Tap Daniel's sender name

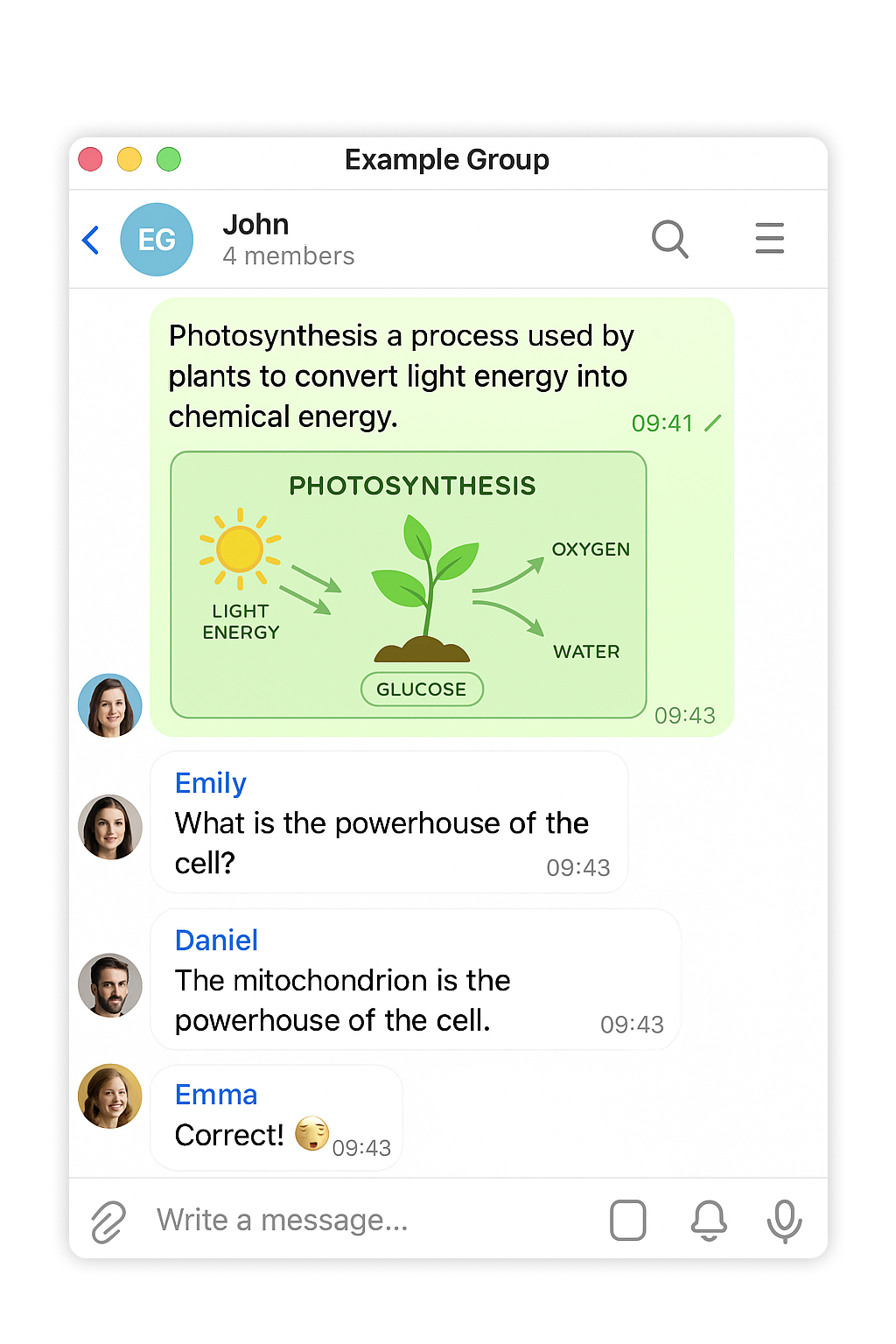tap(216, 941)
